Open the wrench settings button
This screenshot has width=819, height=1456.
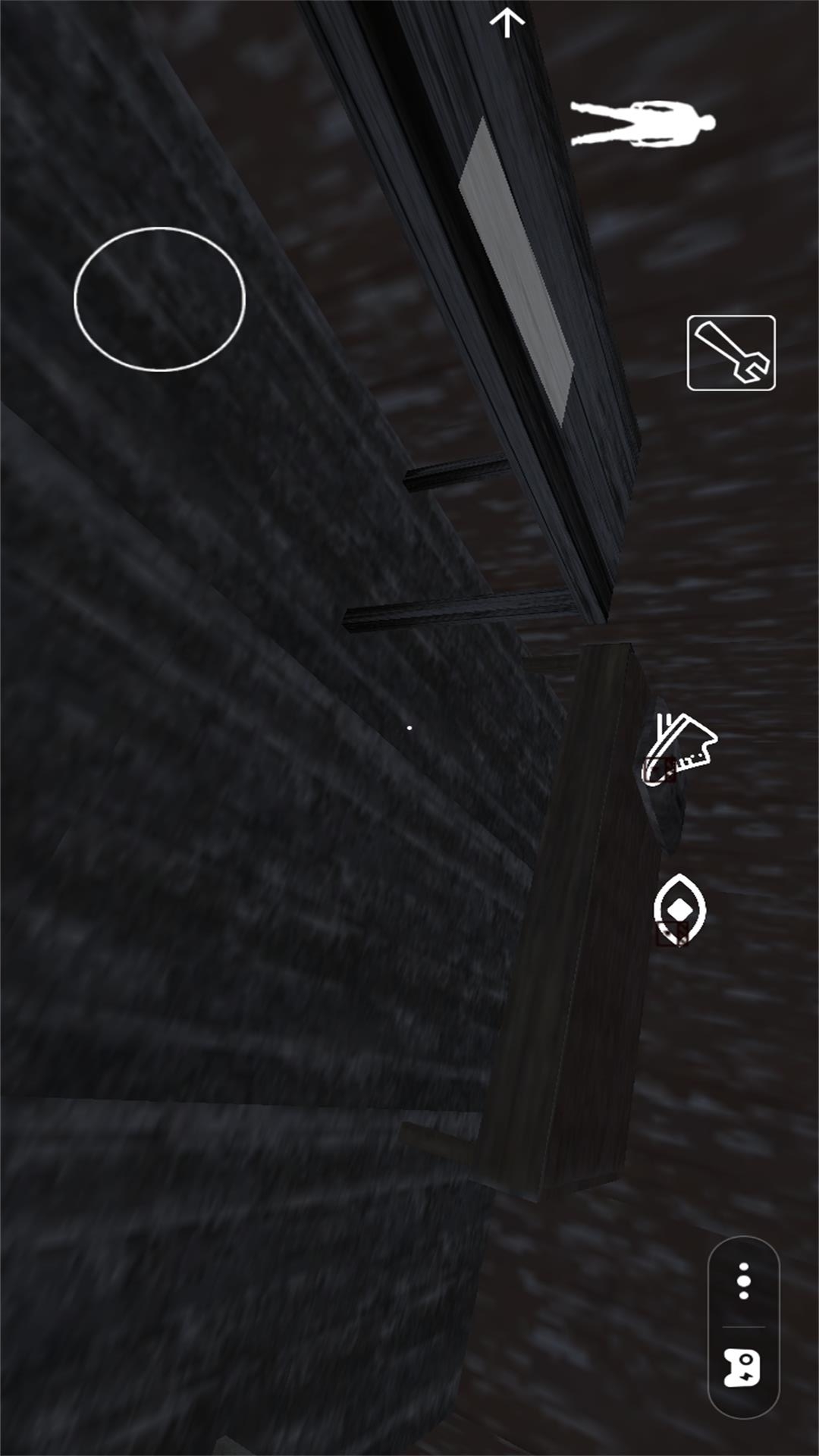point(731,353)
